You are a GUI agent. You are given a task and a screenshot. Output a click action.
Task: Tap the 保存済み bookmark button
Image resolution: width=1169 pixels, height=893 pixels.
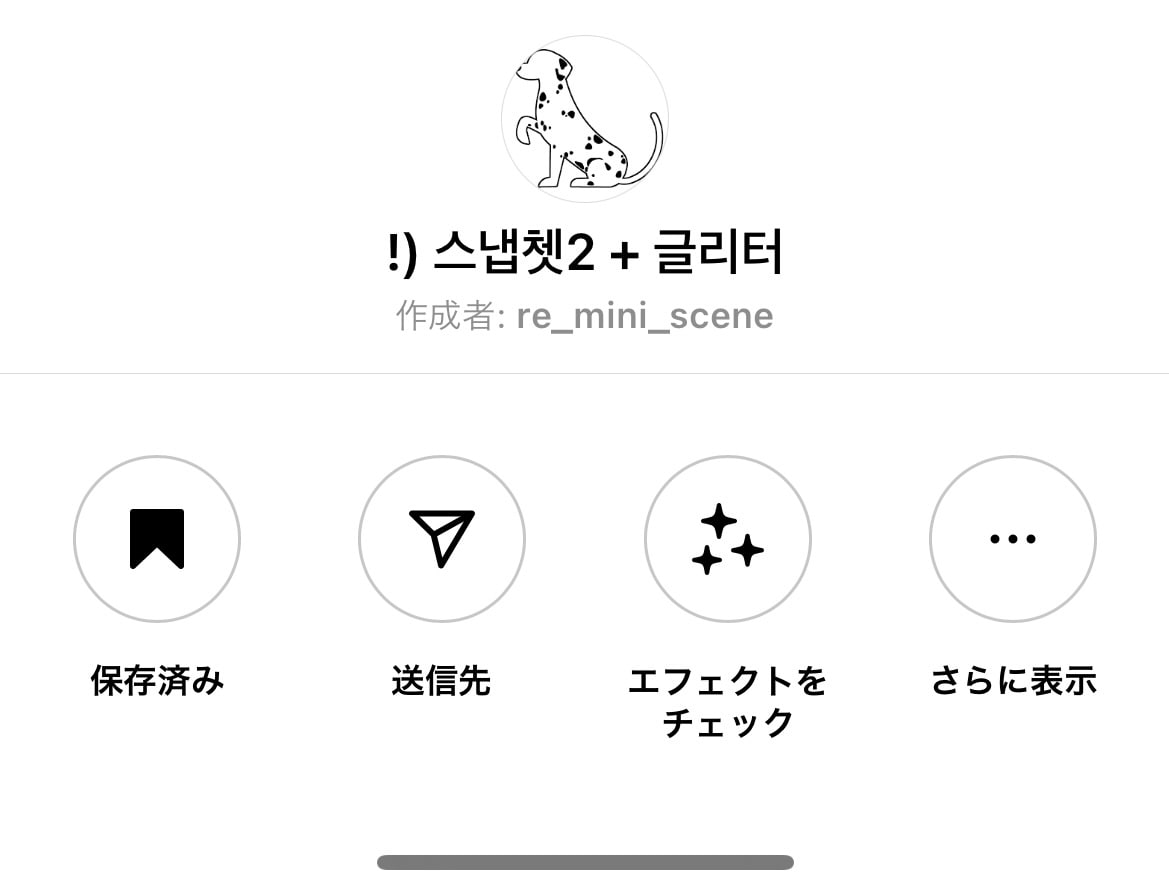coord(157,539)
